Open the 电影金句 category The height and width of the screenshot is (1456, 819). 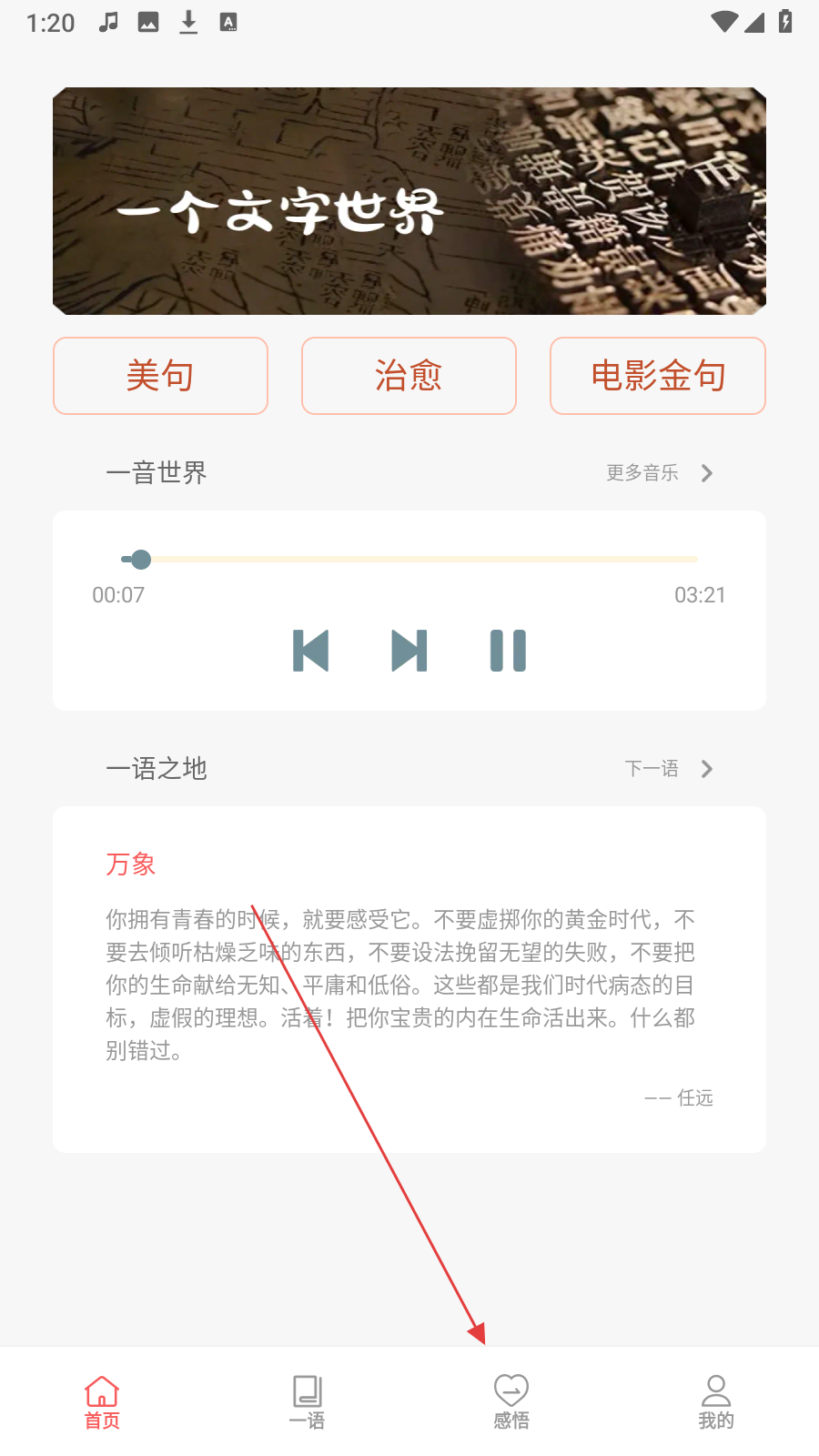tap(658, 376)
